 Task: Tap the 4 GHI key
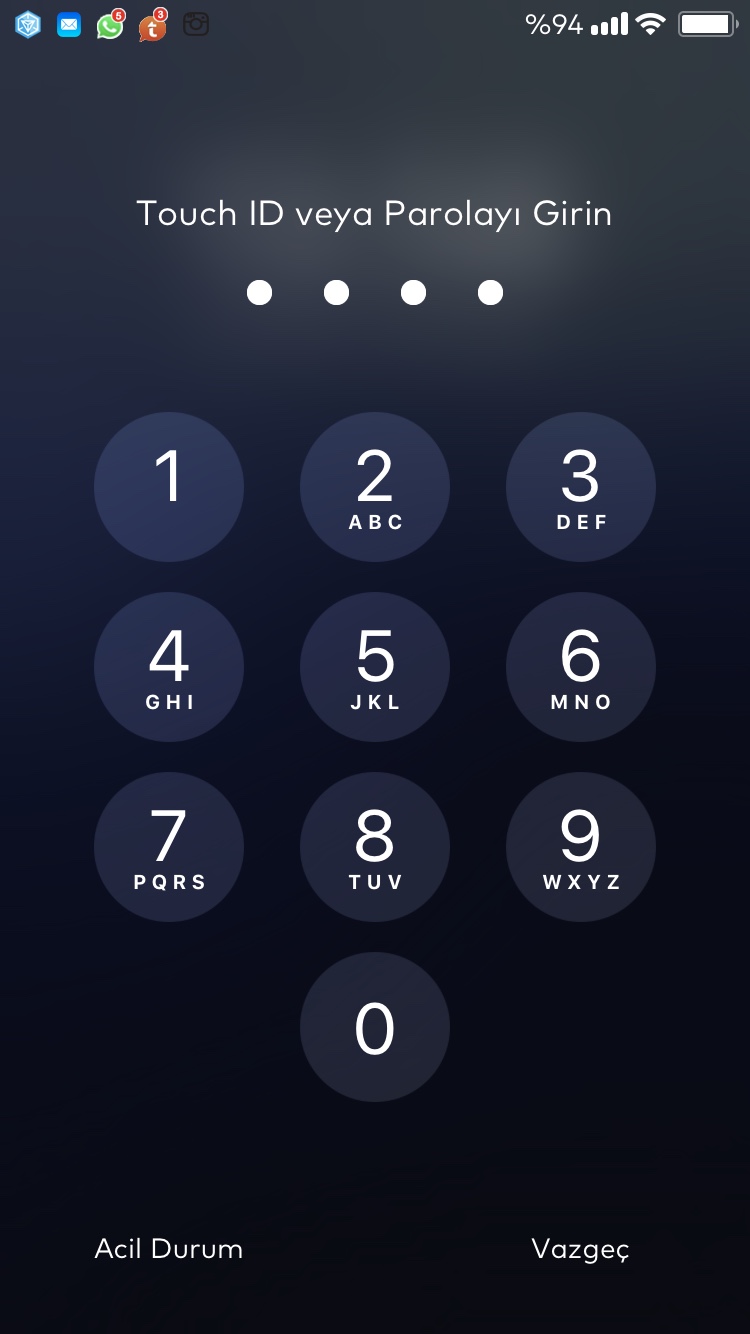(x=169, y=667)
